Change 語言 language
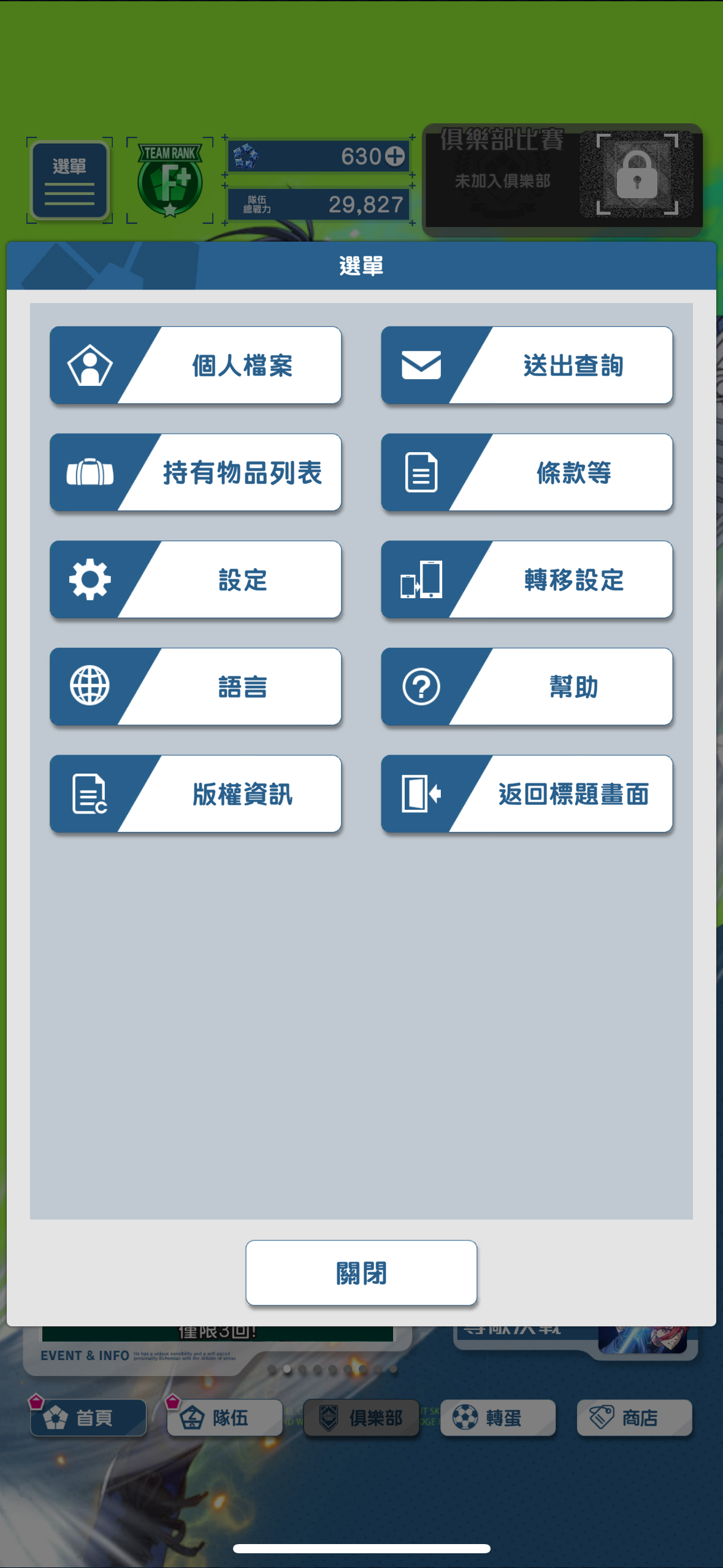Viewport: 723px width, 1568px height. point(195,686)
